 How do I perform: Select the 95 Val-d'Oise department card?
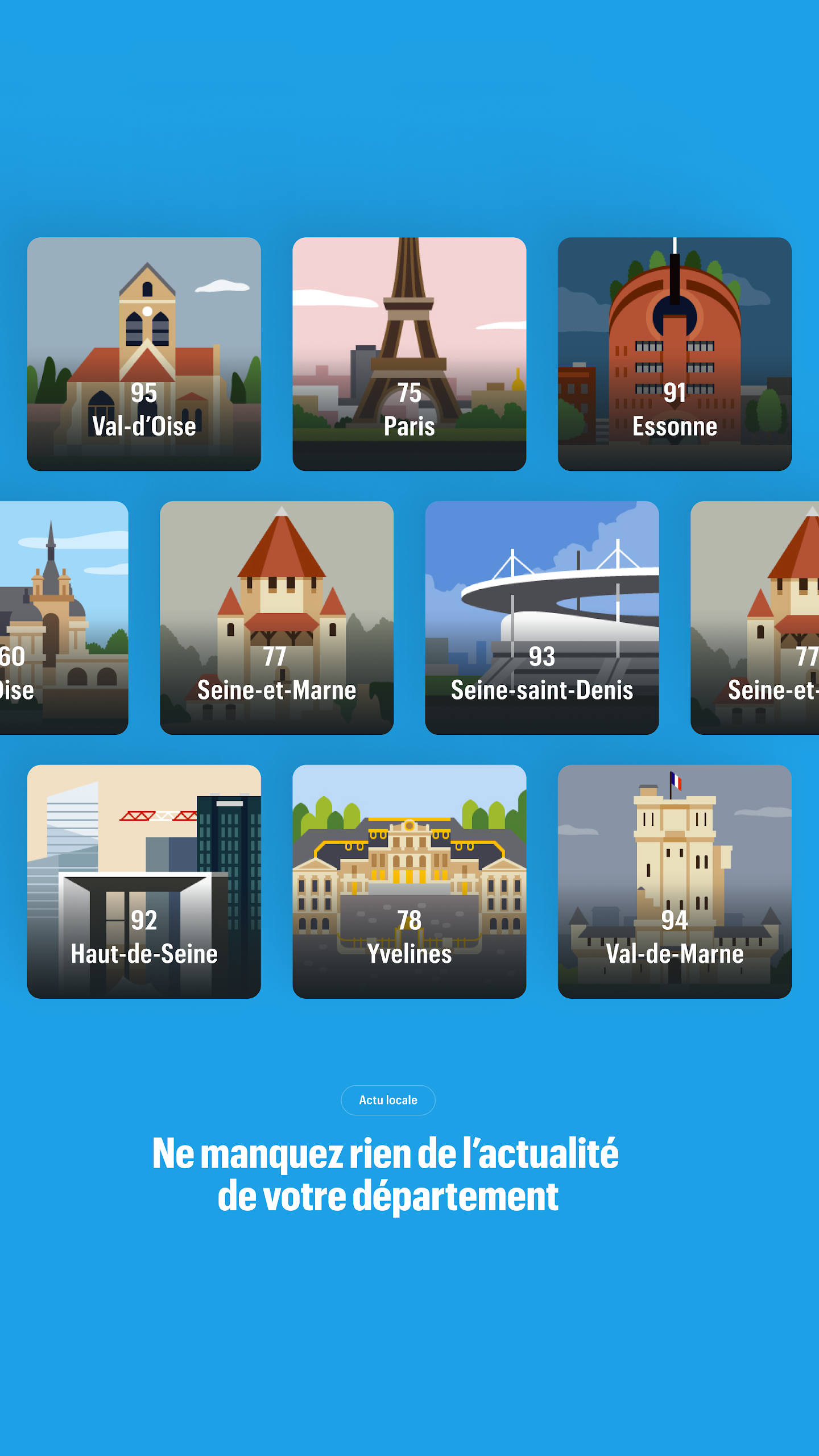[144, 354]
